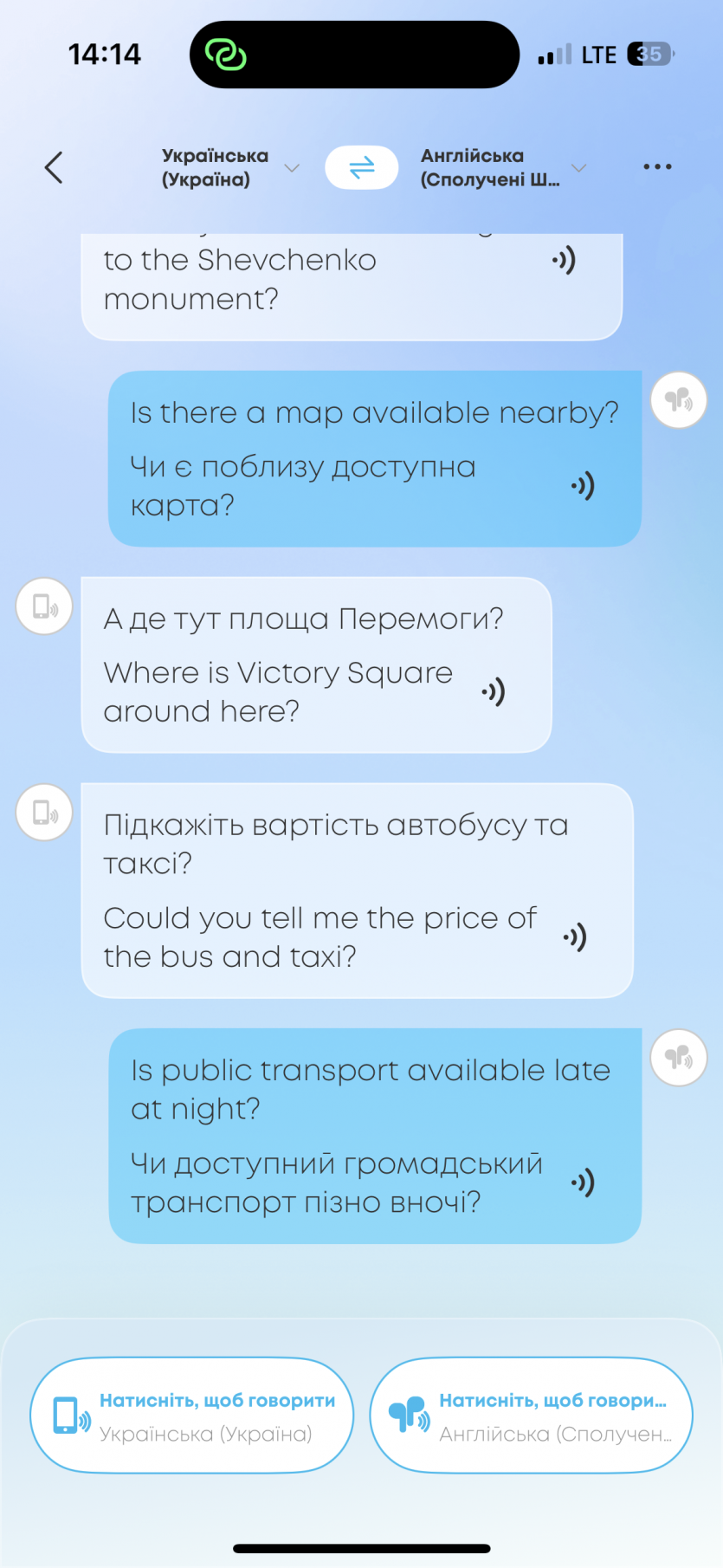Tap the phone speaker icon beside 'Підкажіть вартість автобусу та таксі?'
Screen dimensions: 723x1568
(x=44, y=813)
